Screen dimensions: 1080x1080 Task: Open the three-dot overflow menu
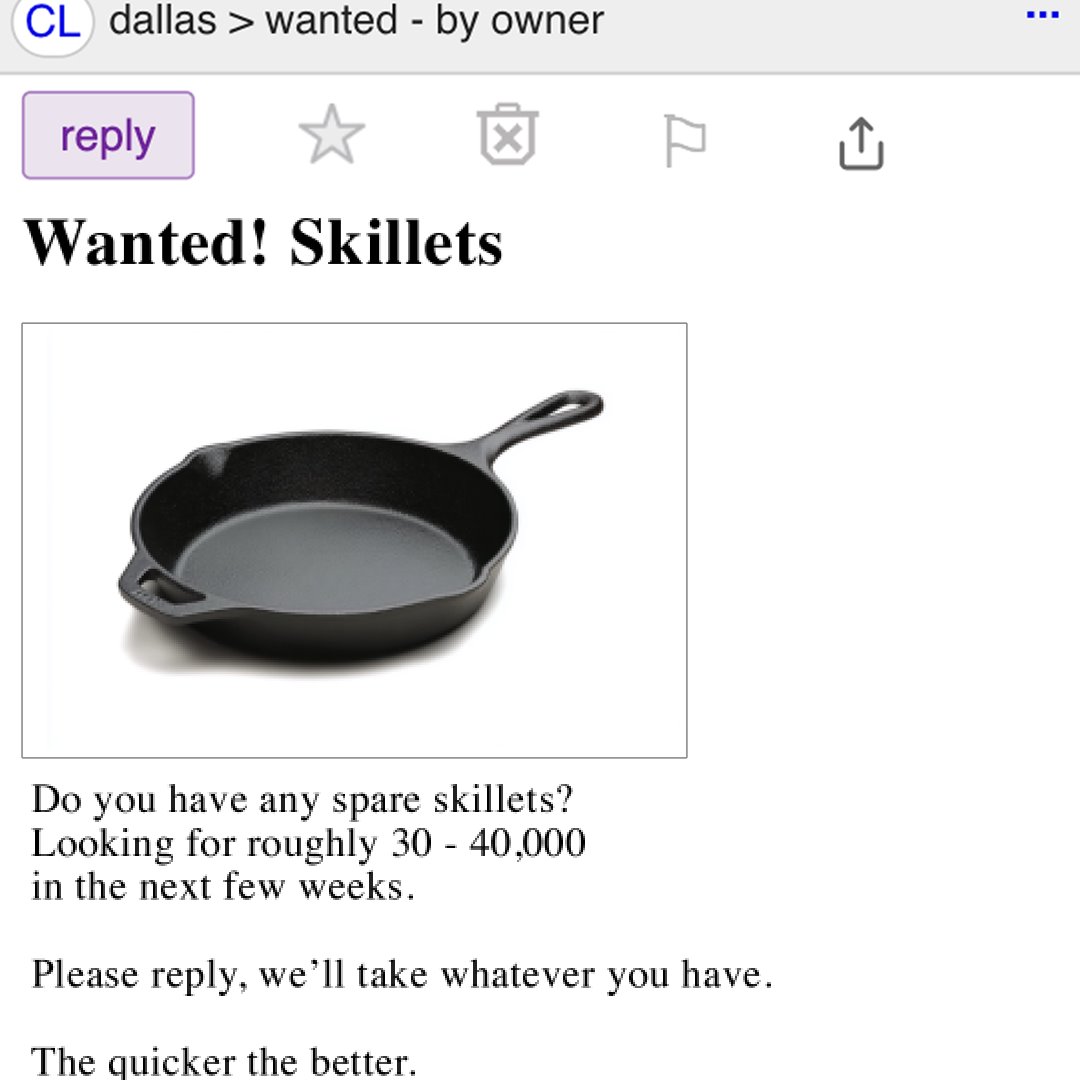(x=1042, y=16)
